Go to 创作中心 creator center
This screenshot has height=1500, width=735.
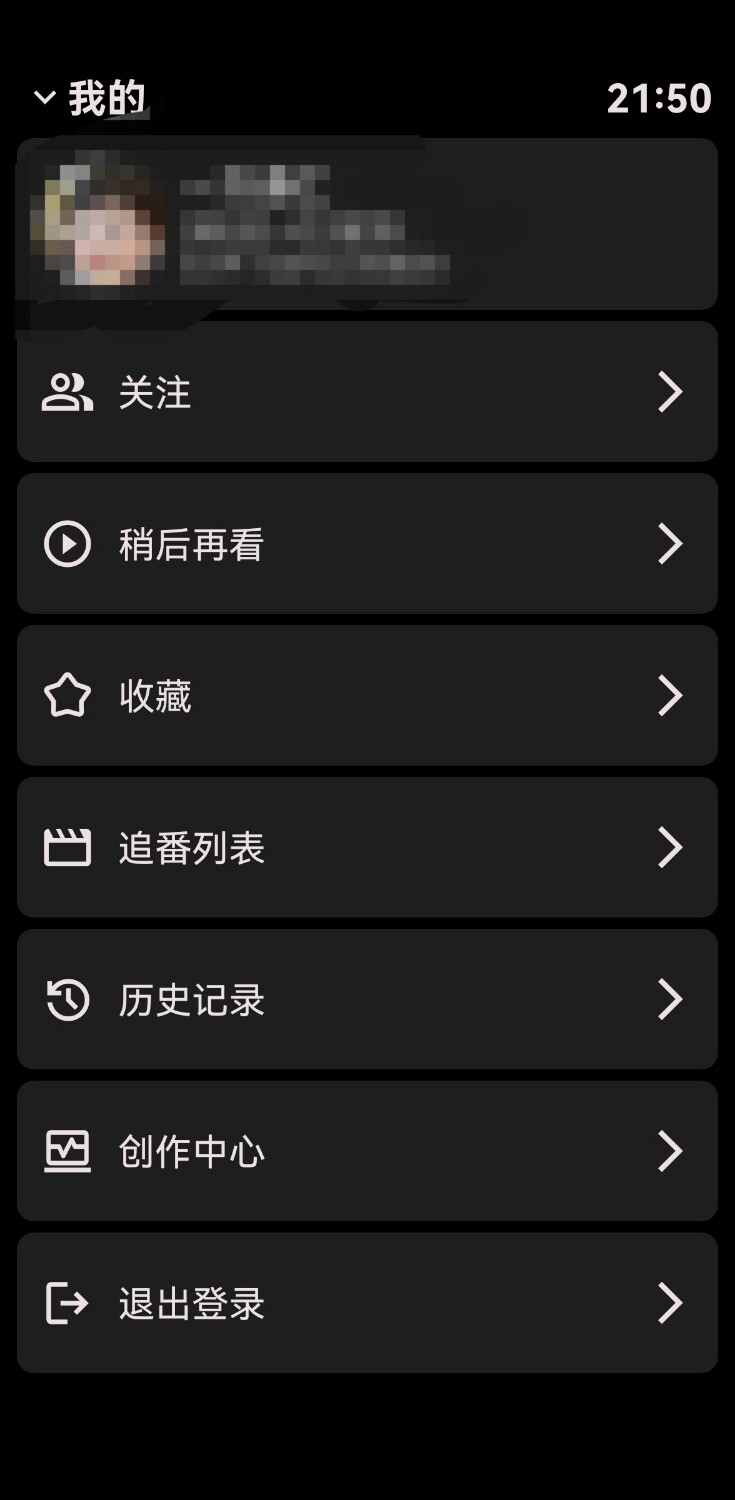click(367, 1152)
